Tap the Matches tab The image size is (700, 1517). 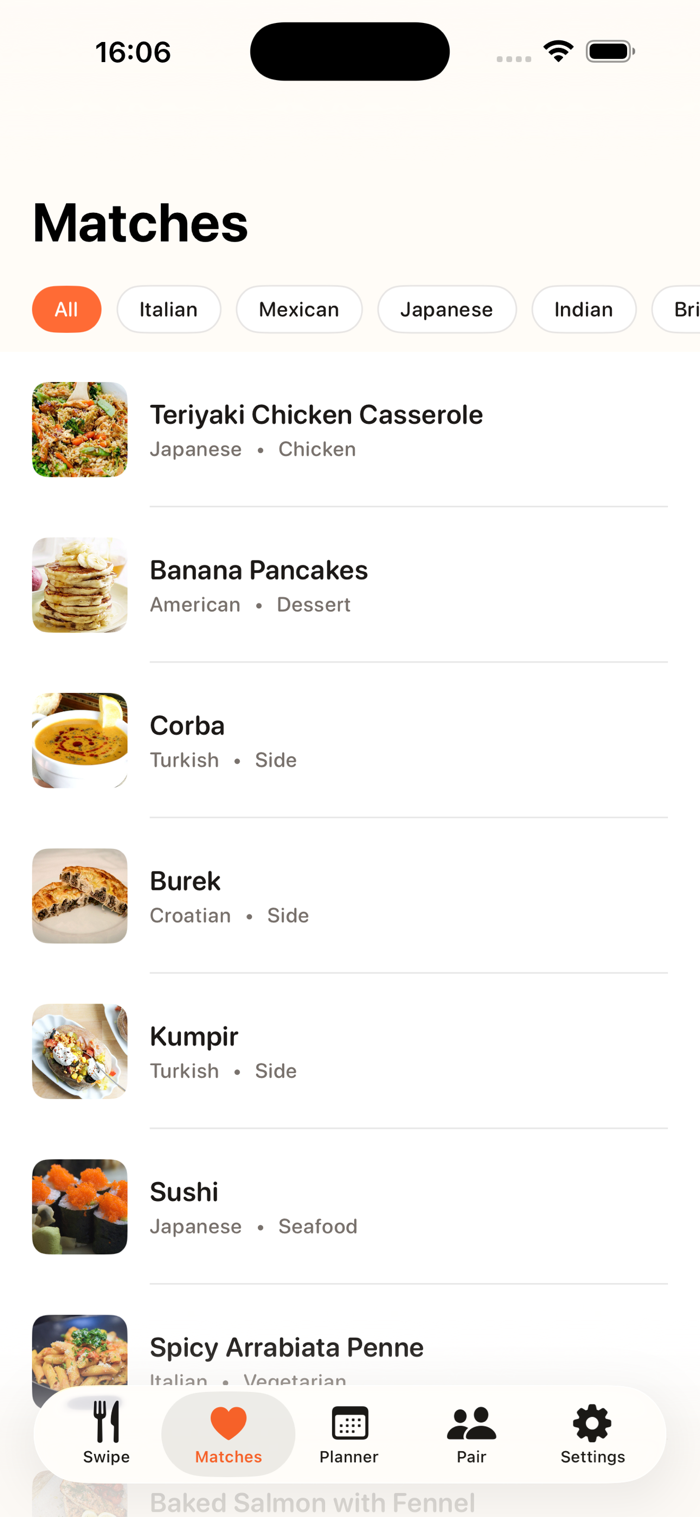228,1434
